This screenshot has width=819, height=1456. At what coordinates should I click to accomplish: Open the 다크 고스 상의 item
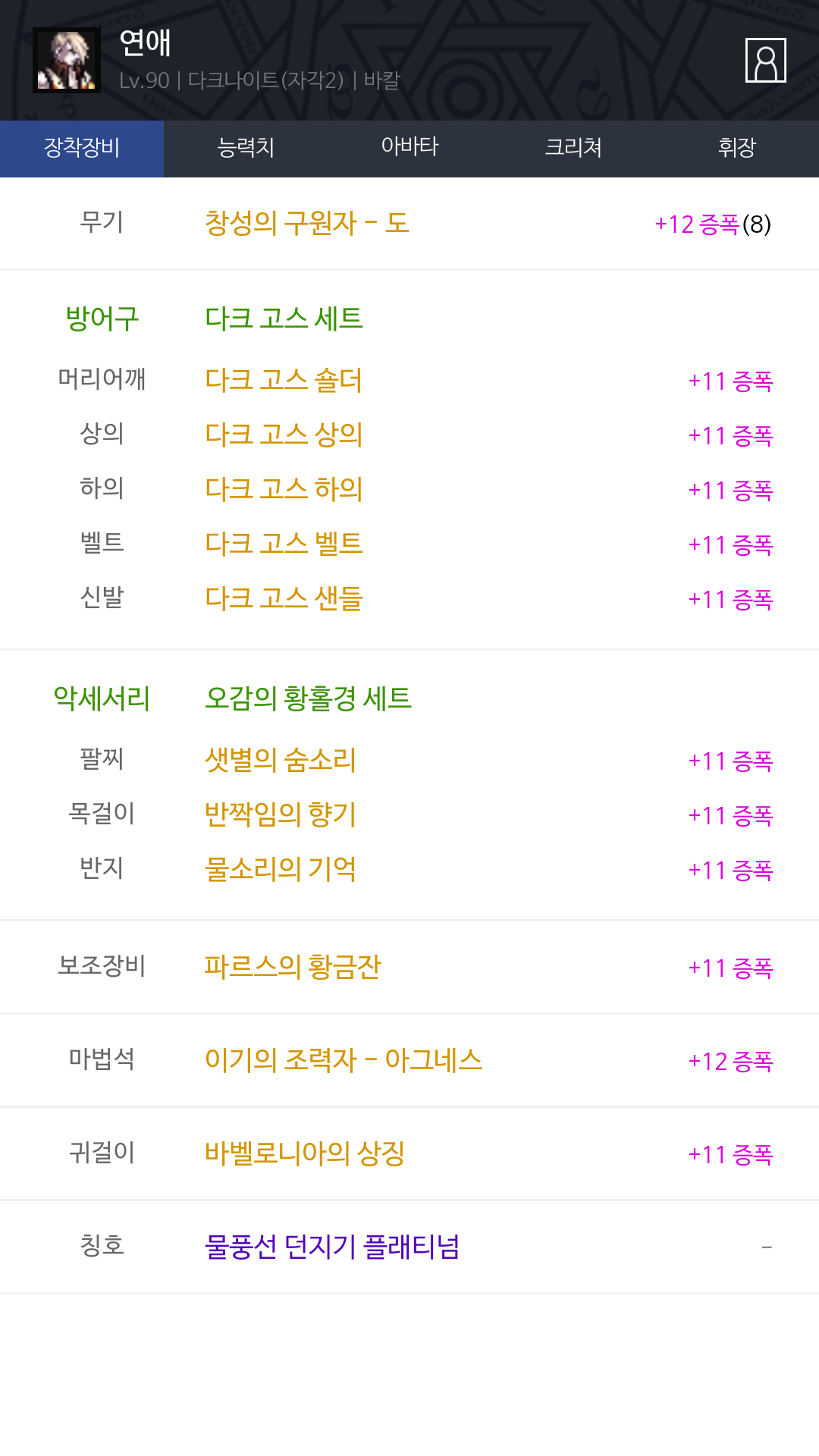click(284, 435)
